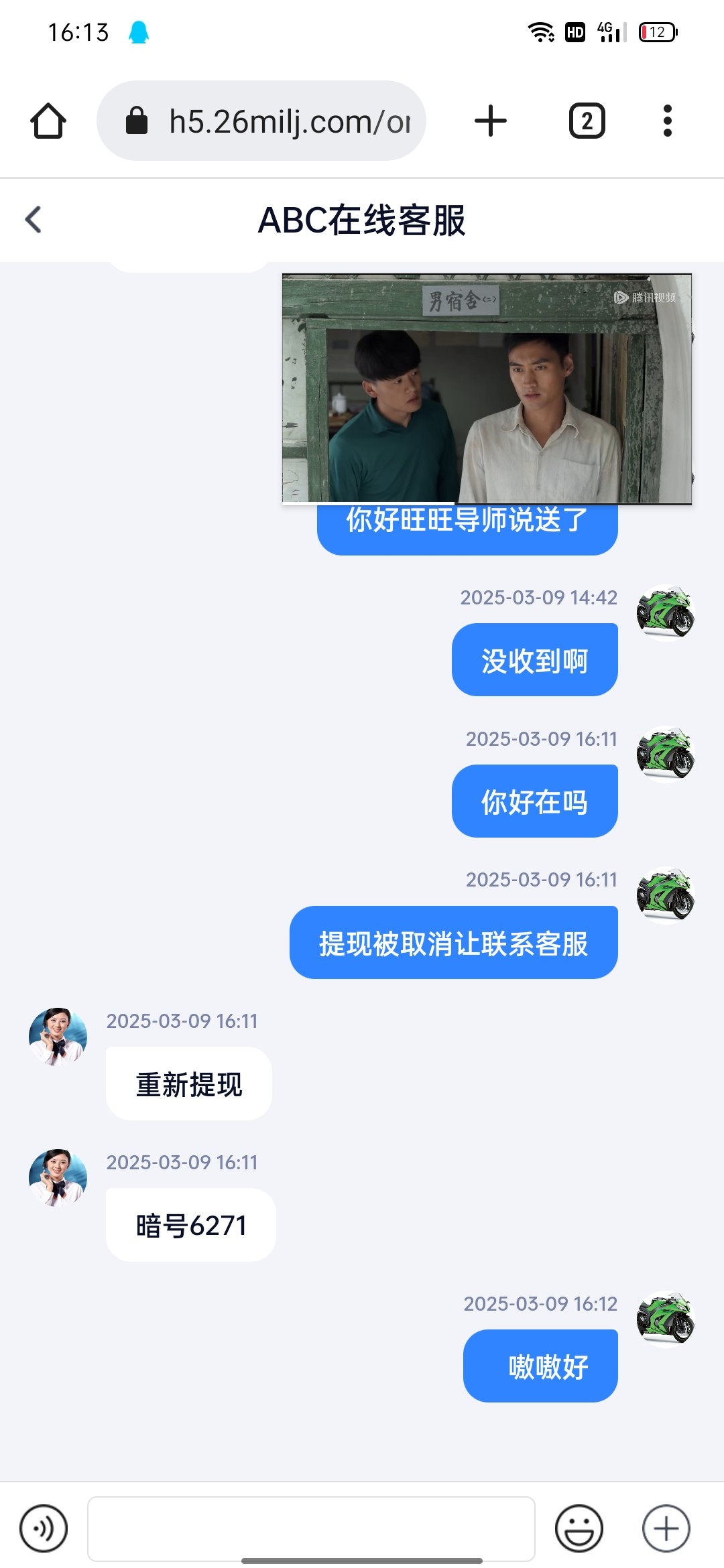This screenshot has height=1568, width=724.
Task: Open a new browser tab
Action: tap(491, 121)
